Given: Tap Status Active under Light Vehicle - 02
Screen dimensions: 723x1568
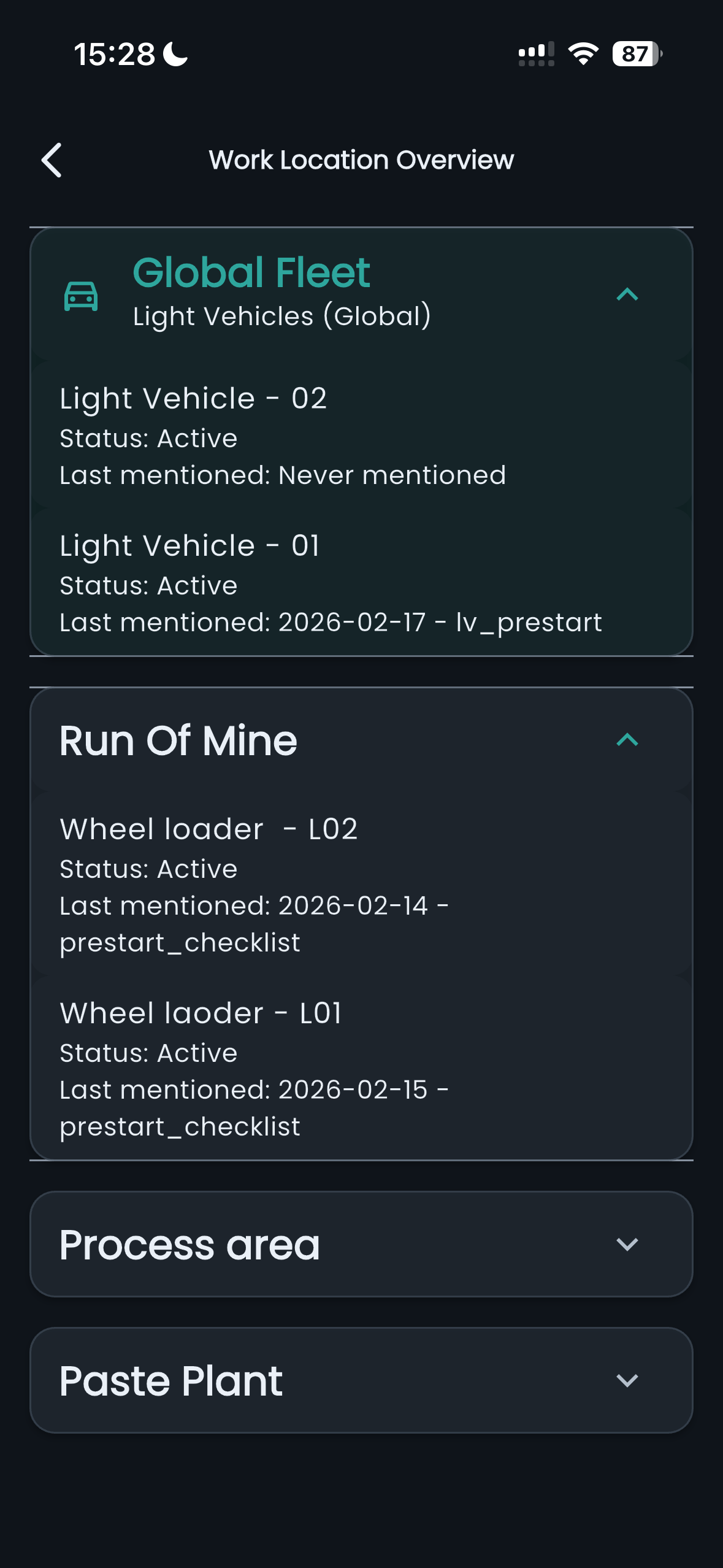Looking at the screenshot, I should coord(148,437).
